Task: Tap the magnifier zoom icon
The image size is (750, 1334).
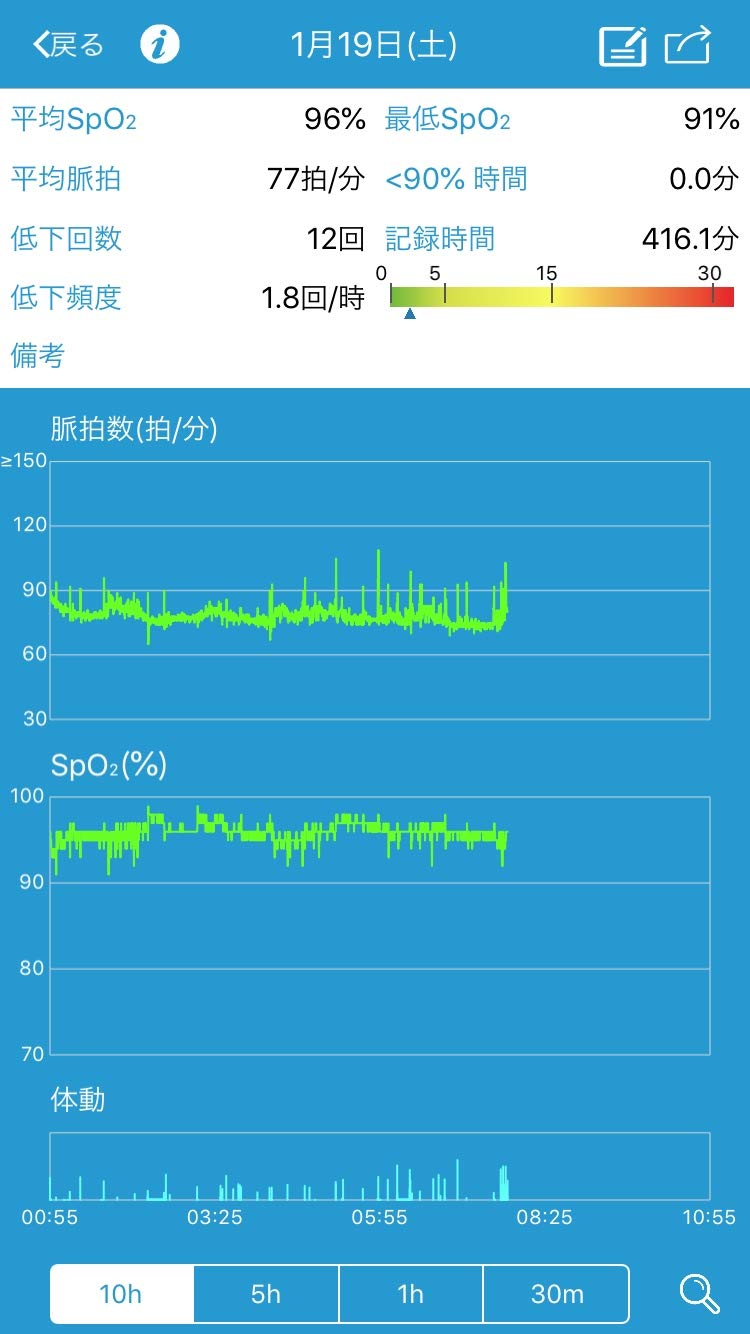Action: point(699,1293)
